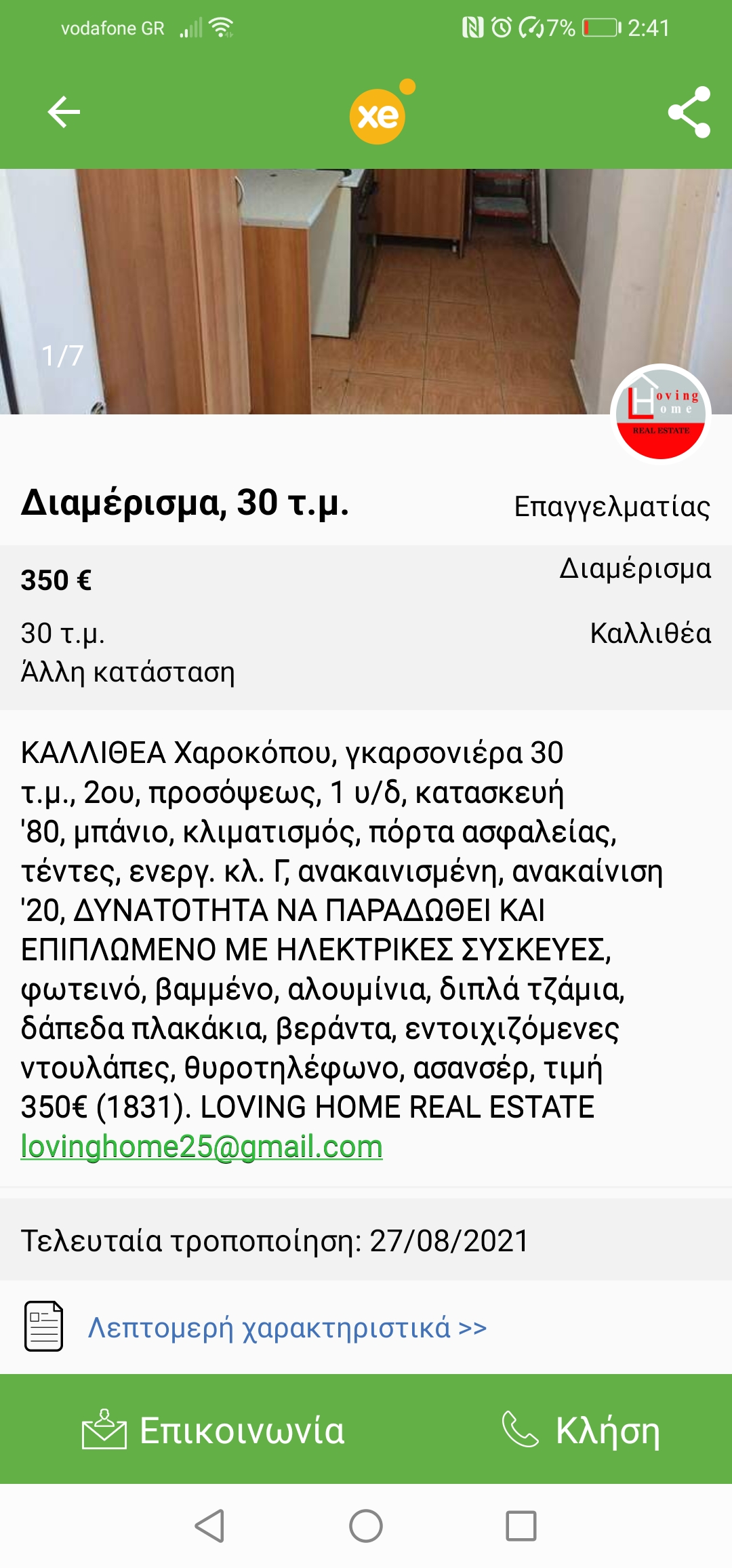Go back using the top arrow
This screenshot has width=732, height=1568.
64,112
